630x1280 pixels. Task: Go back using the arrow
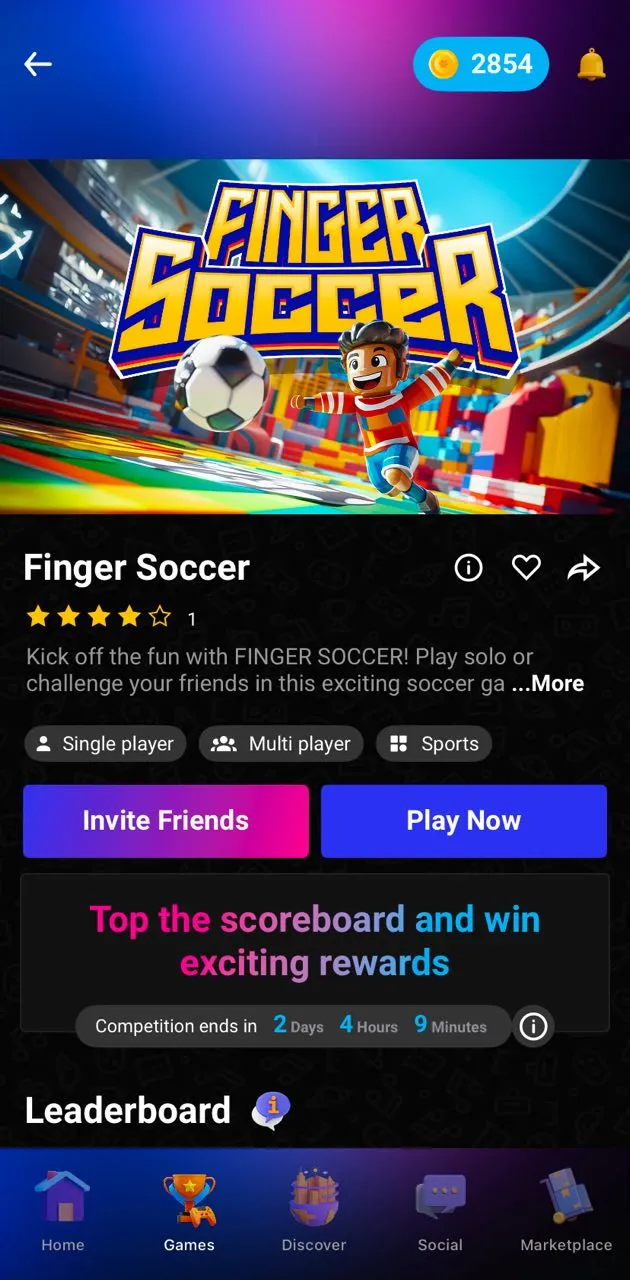pos(38,64)
